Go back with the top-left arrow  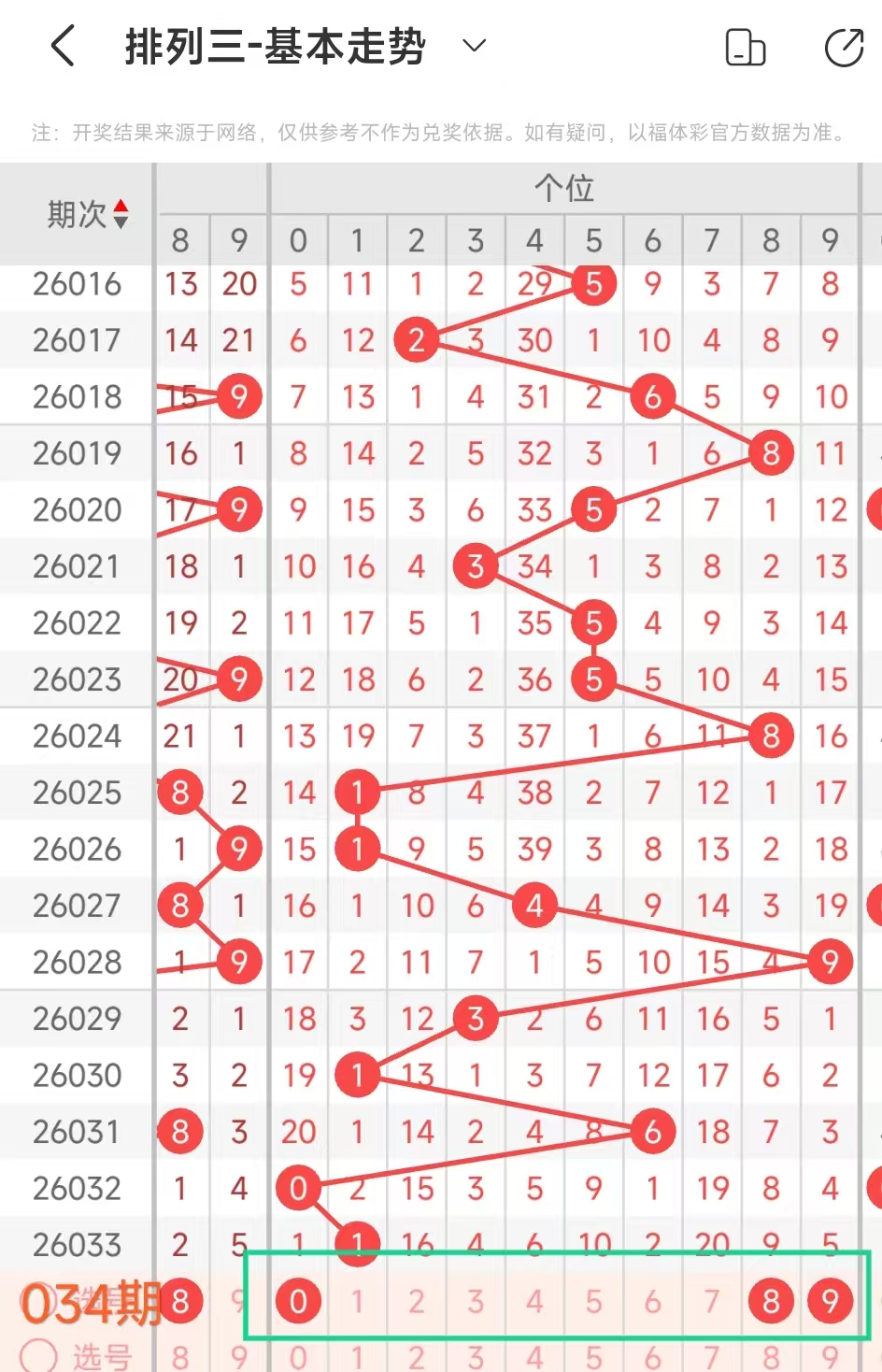tap(63, 46)
